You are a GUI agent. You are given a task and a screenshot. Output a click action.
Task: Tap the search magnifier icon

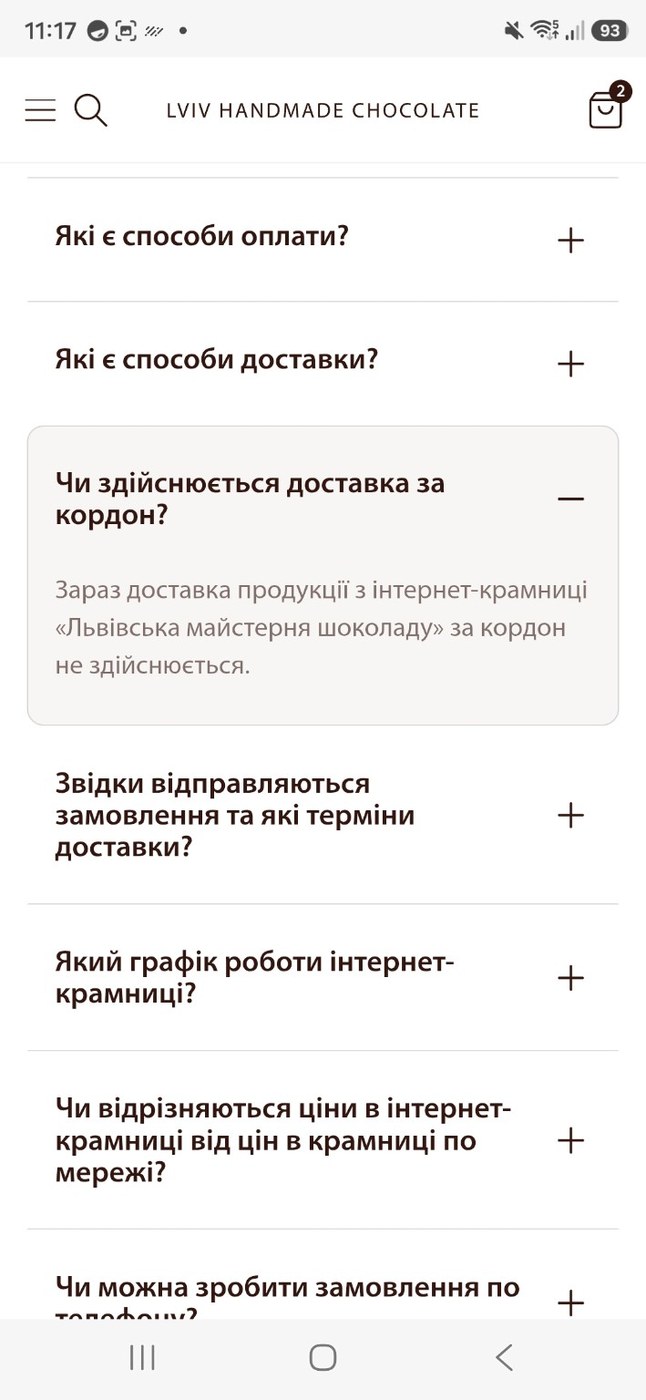pyautogui.click(x=91, y=110)
